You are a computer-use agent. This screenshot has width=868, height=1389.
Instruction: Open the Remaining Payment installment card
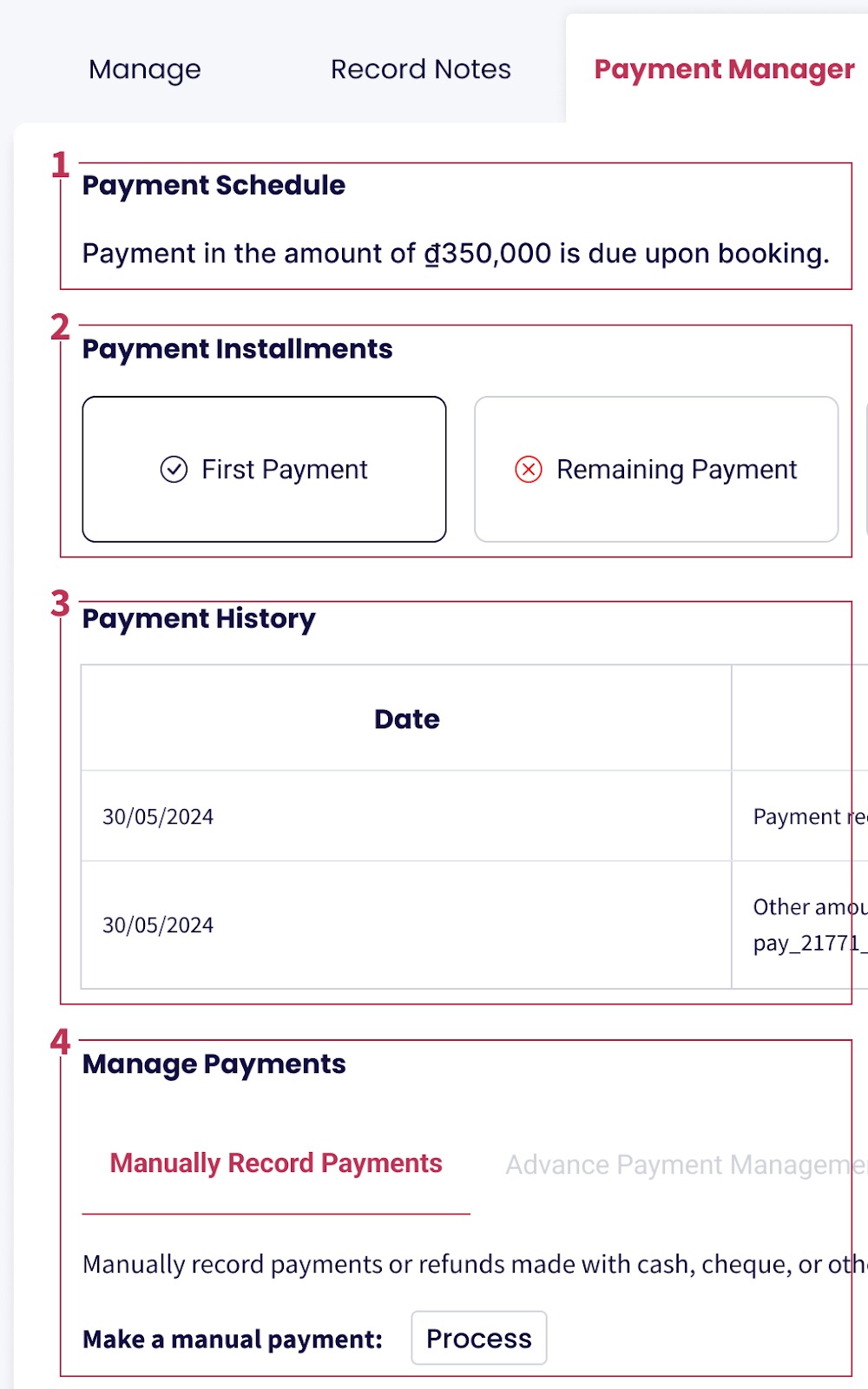coord(656,470)
